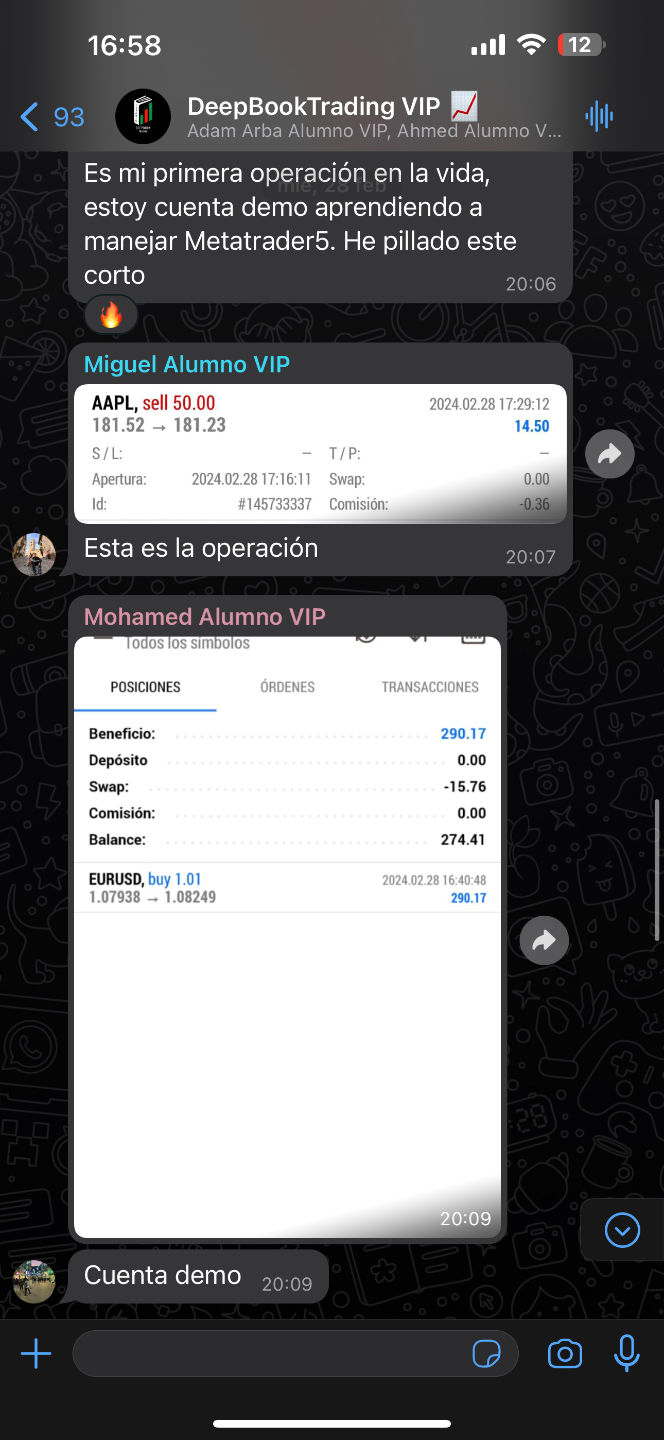Viewport: 664px width, 1440px height.
Task: Forward Miguel's AAPL trade image
Action: click(x=609, y=455)
